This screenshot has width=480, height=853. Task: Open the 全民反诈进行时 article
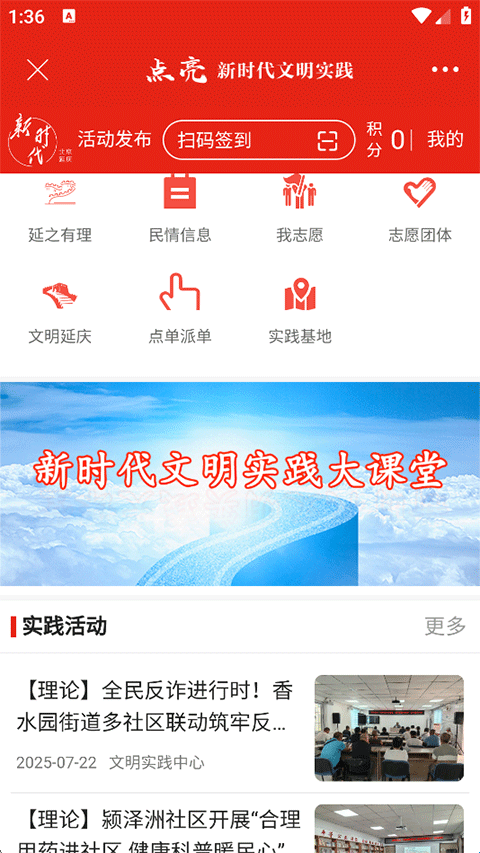240,727
